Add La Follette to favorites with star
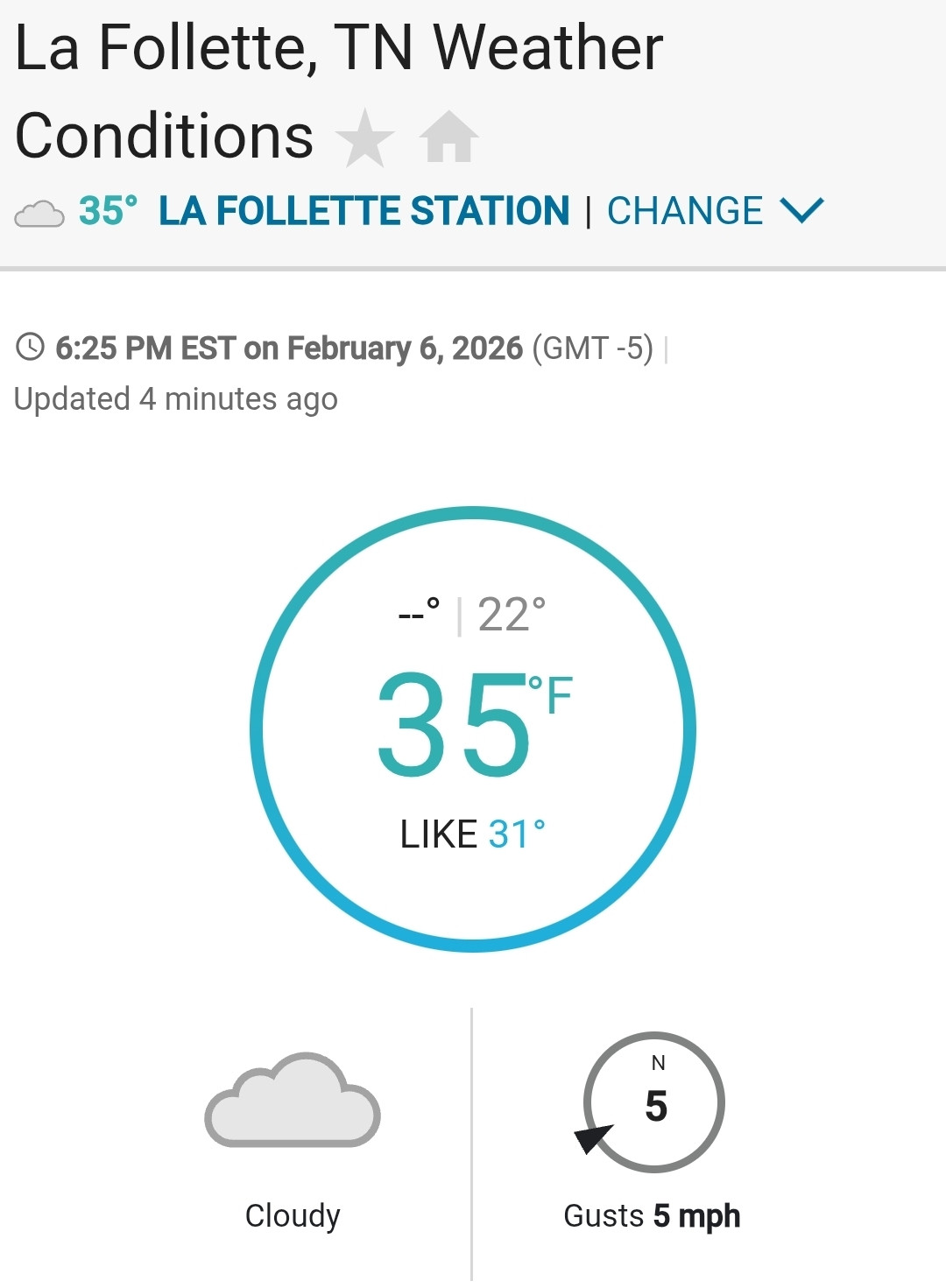Image resolution: width=946 pixels, height=1288 pixels. point(364,138)
